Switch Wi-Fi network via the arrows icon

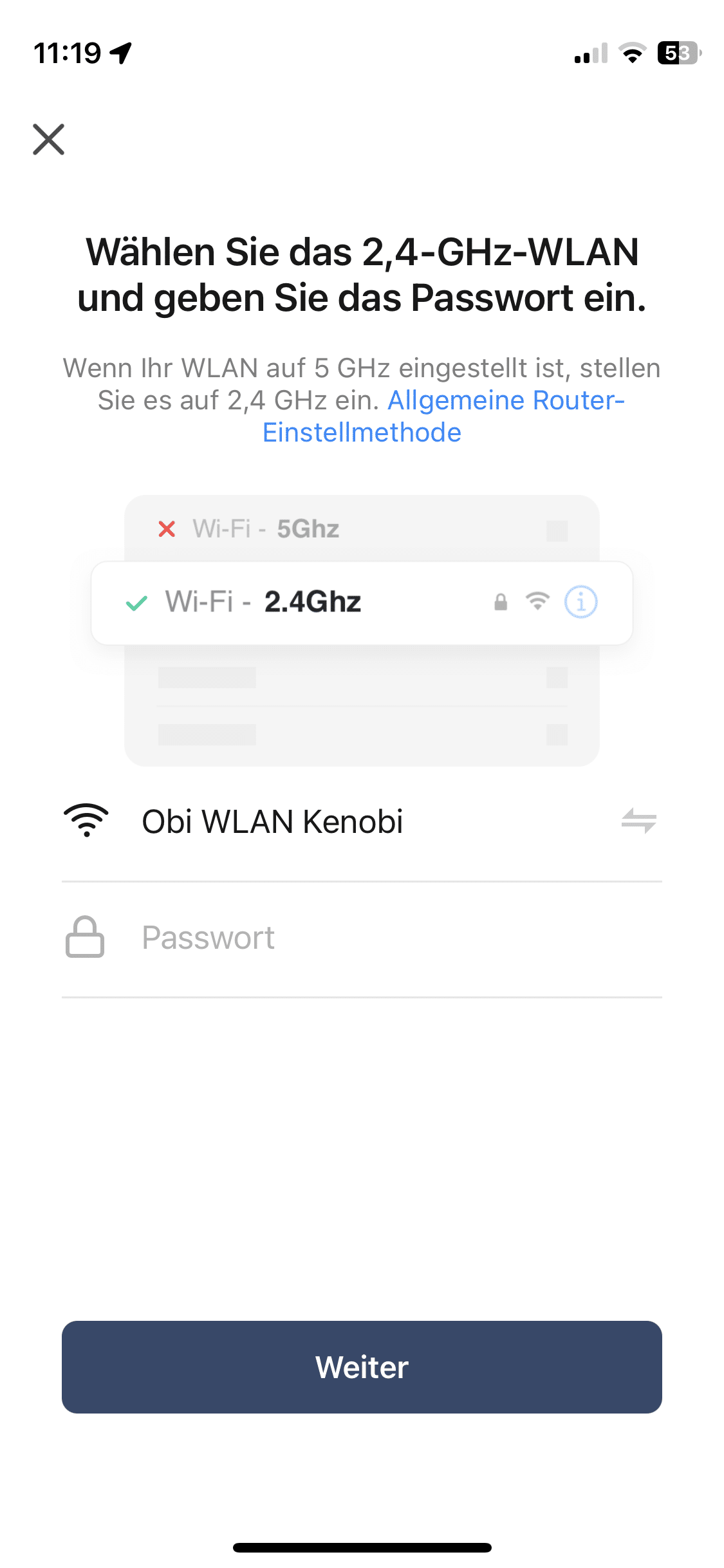(638, 821)
